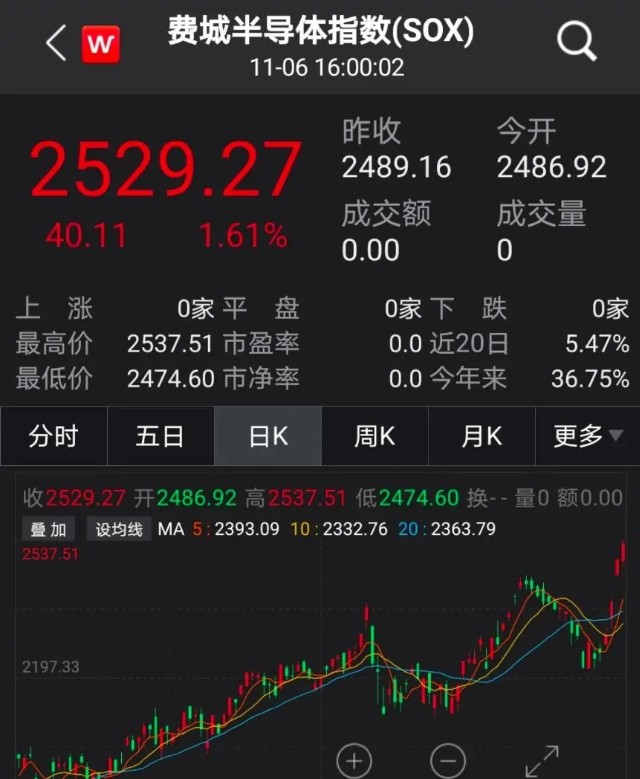
Task: Zoom out the chart with minus icon
Action: tap(448, 761)
